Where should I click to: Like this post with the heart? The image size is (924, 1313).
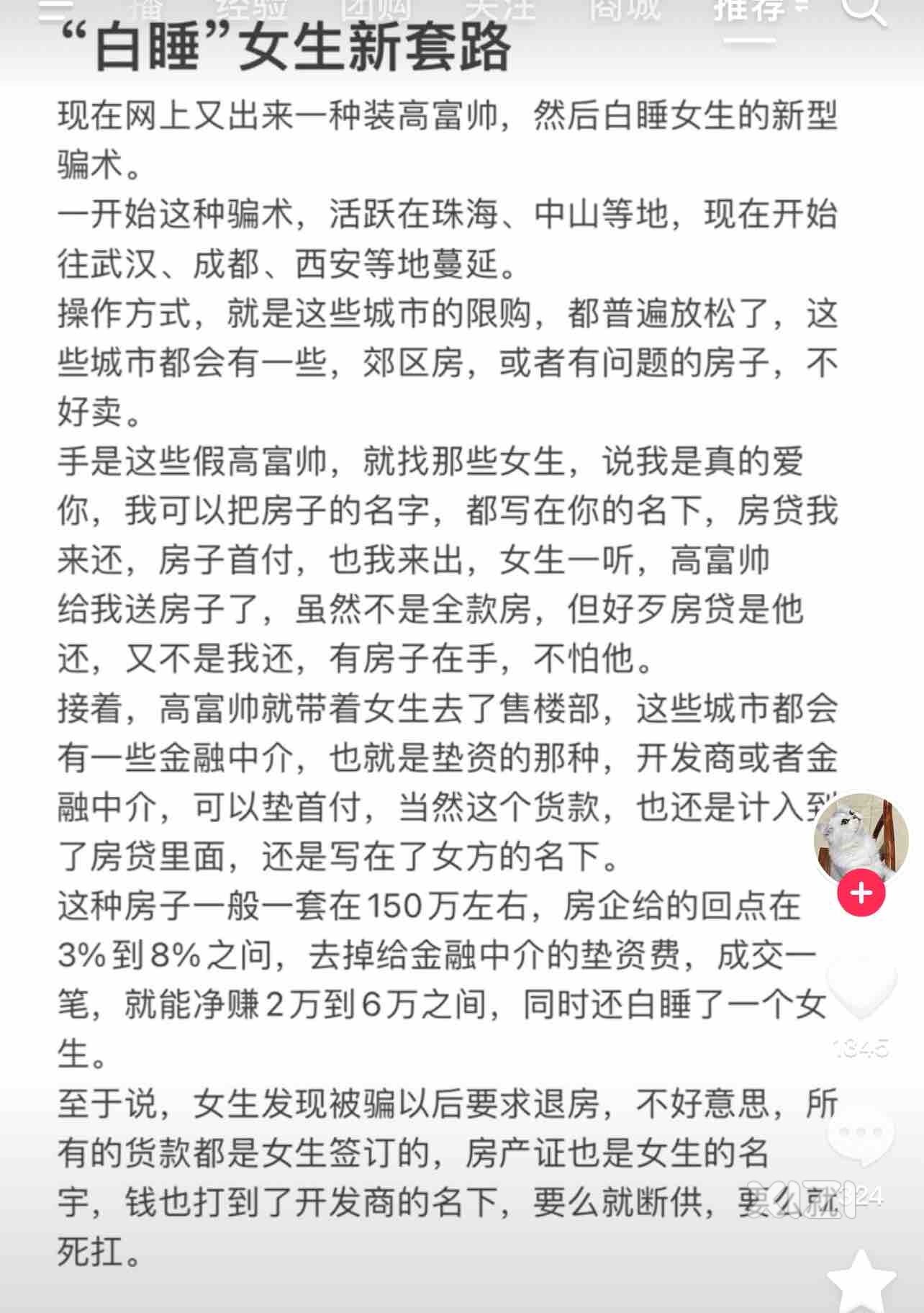(x=861, y=988)
